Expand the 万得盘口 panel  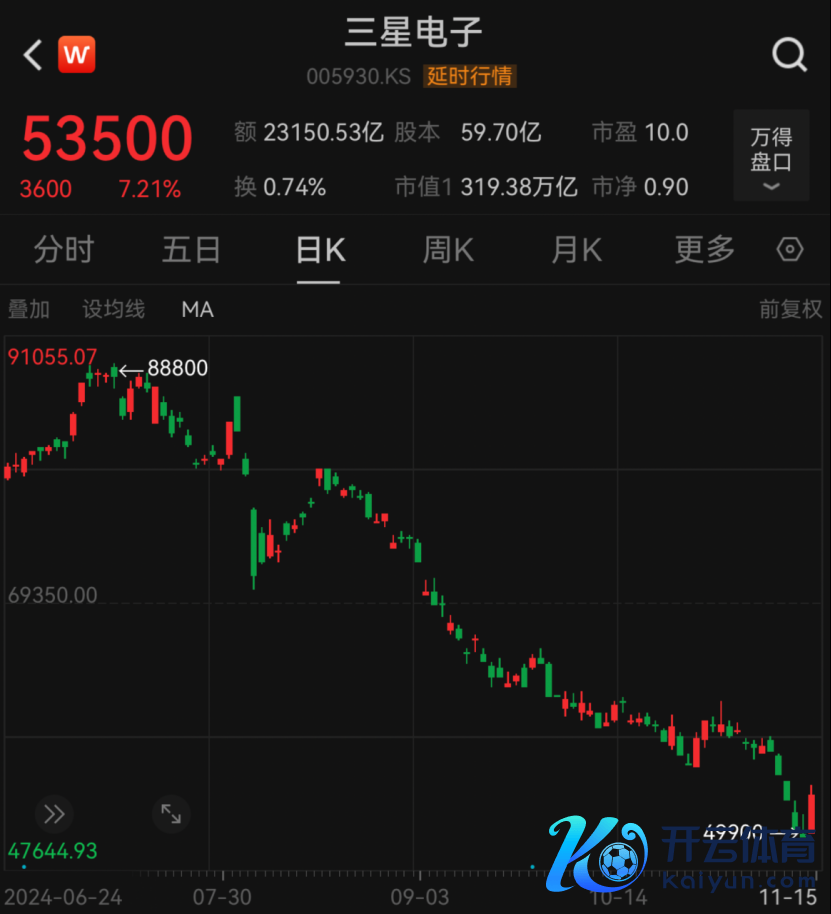pyautogui.click(x=771, y=155)
